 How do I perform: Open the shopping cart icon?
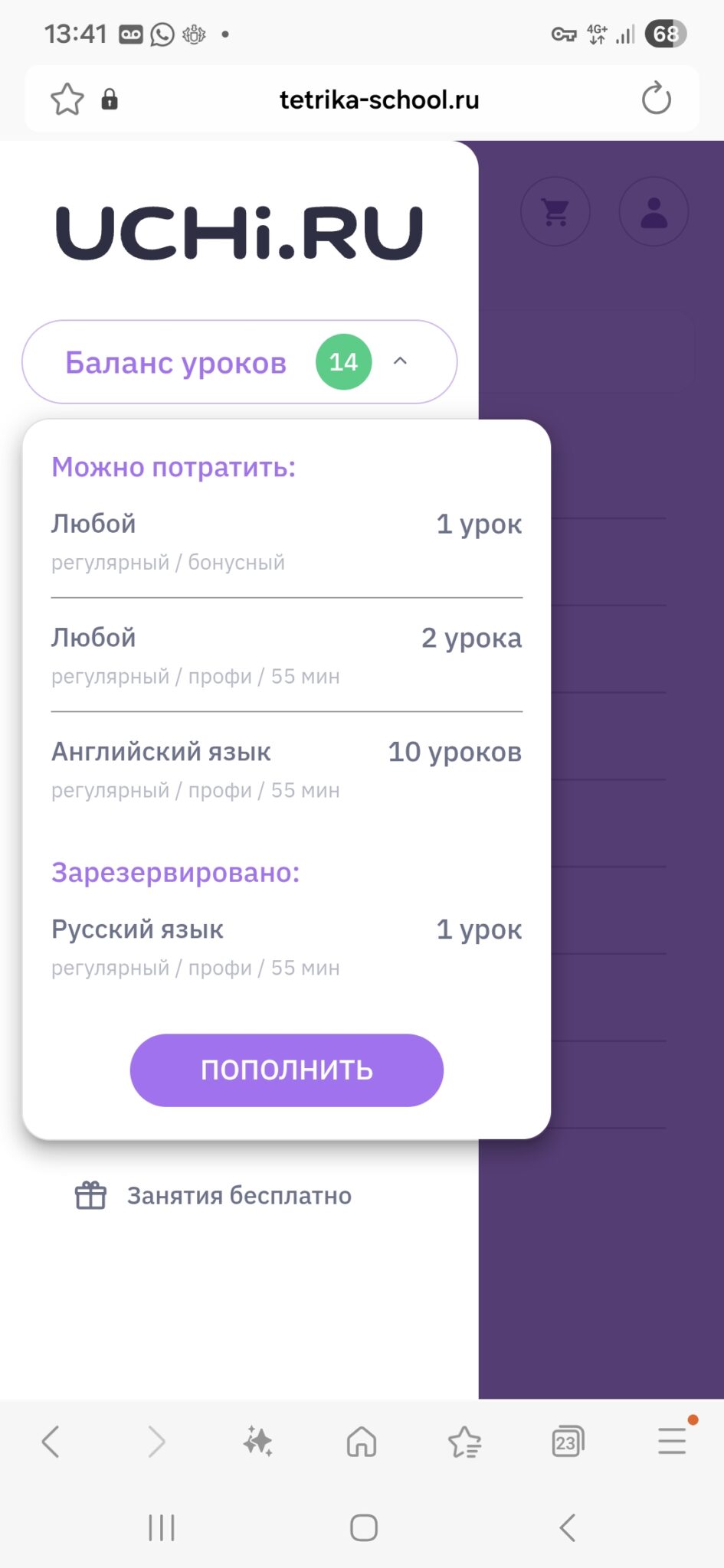(555, 212)
